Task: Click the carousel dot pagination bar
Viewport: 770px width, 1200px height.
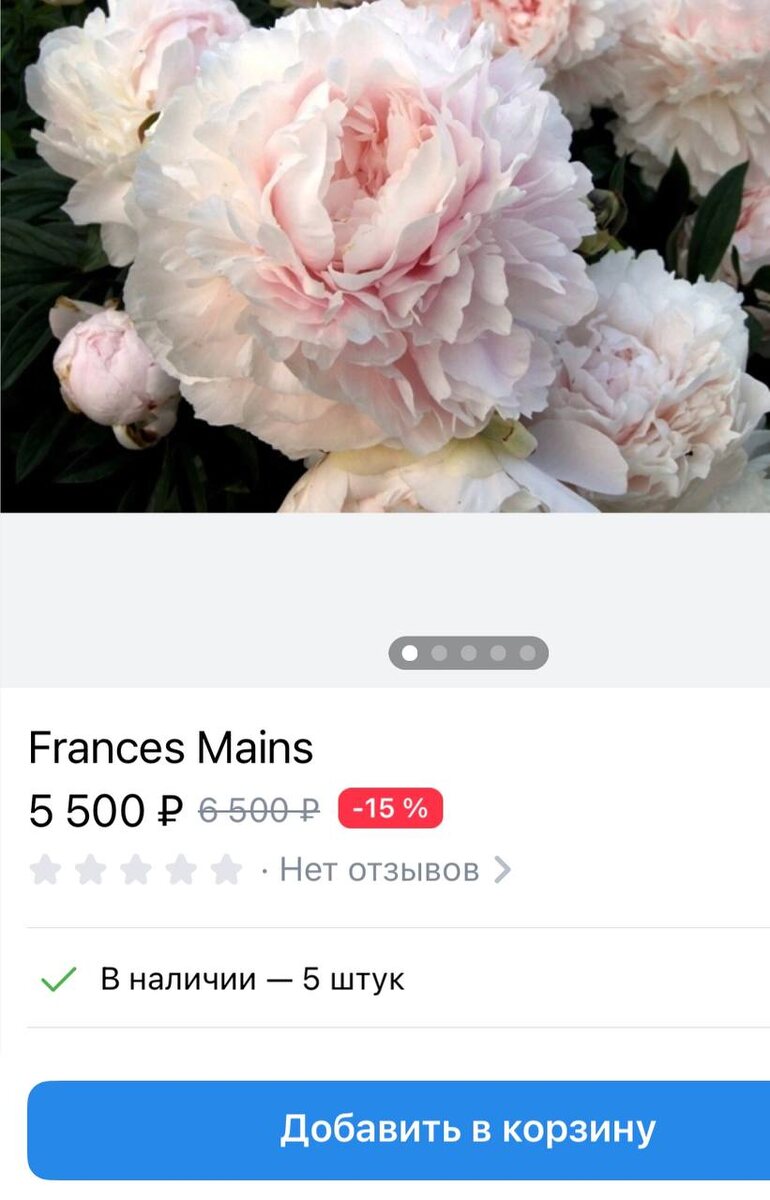Action: pyautogui.click(x=468, y=652)
